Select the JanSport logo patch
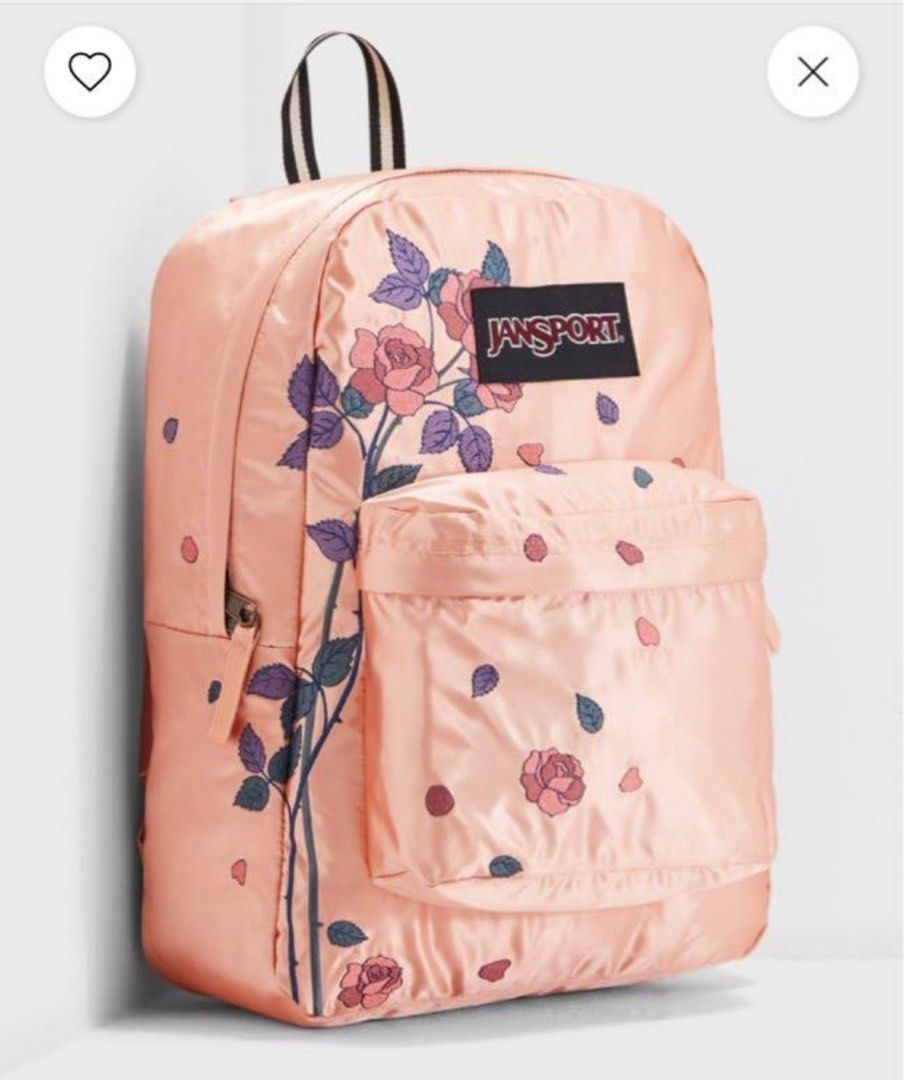The width and height of the screenshot is (904, 1080). point(556,331)
